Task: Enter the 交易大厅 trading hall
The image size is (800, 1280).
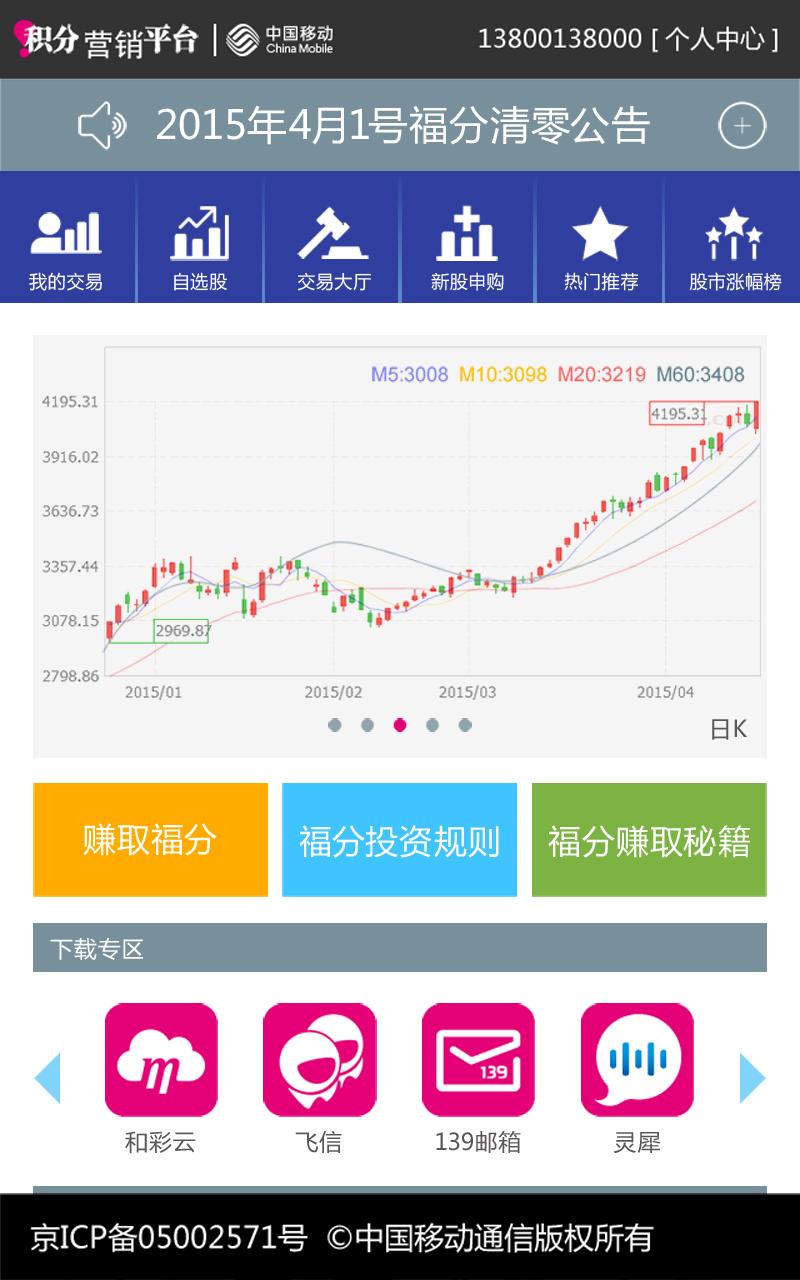Action: tap(333, 240)
